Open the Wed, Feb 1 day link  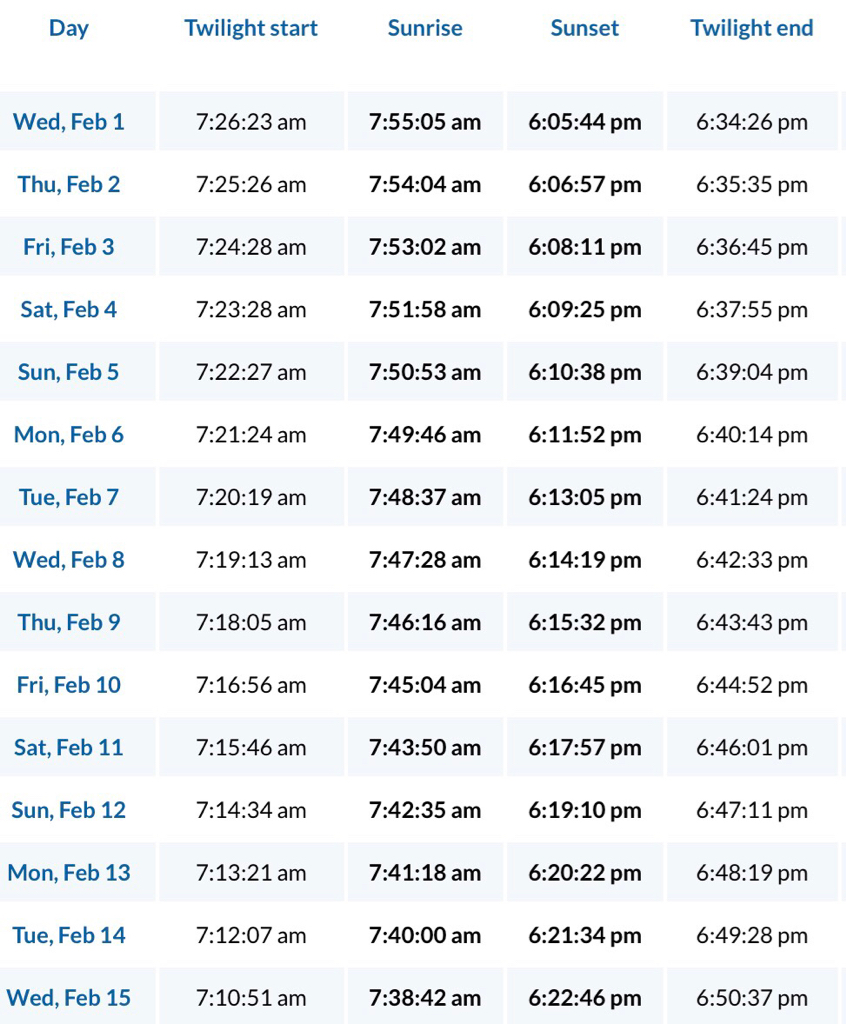click(69, 122)
